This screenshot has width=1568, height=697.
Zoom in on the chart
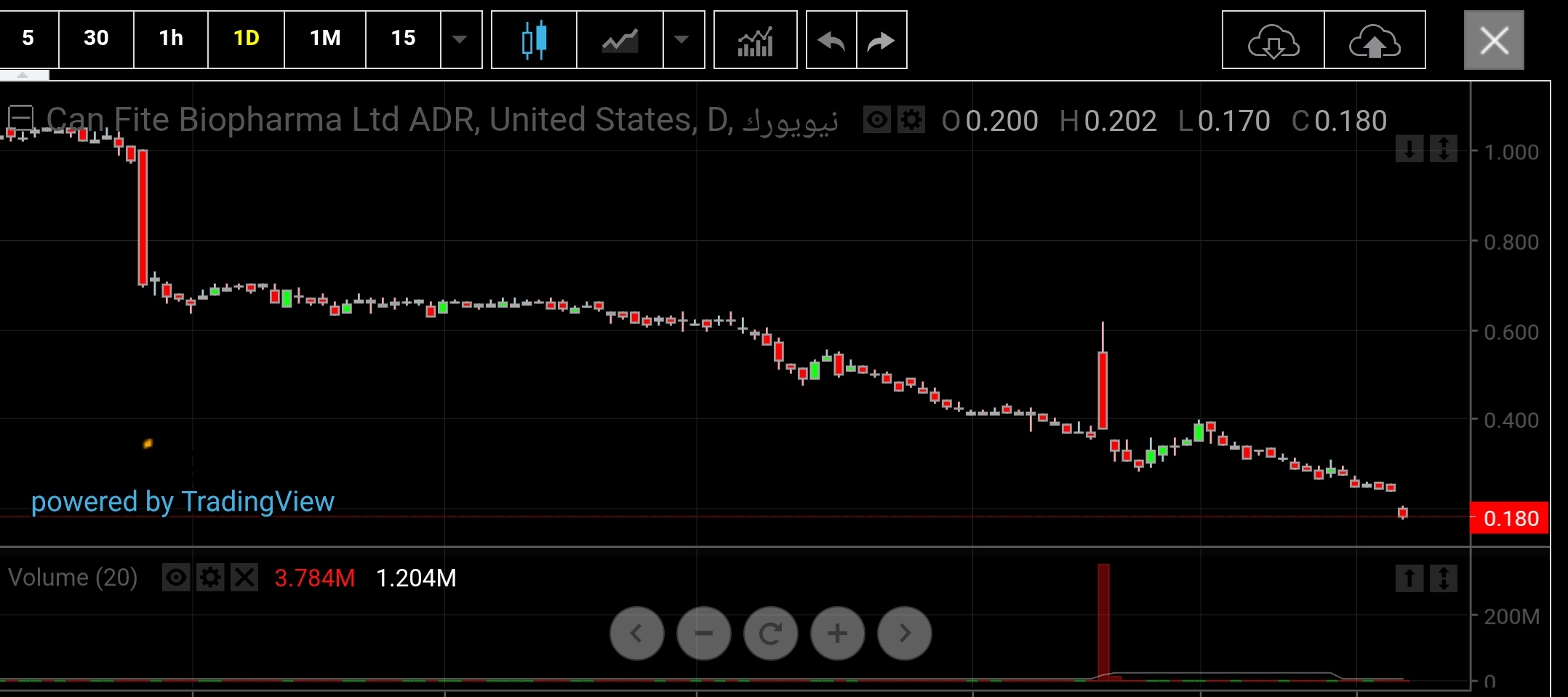pyautogui.click(x=838, y=633)
